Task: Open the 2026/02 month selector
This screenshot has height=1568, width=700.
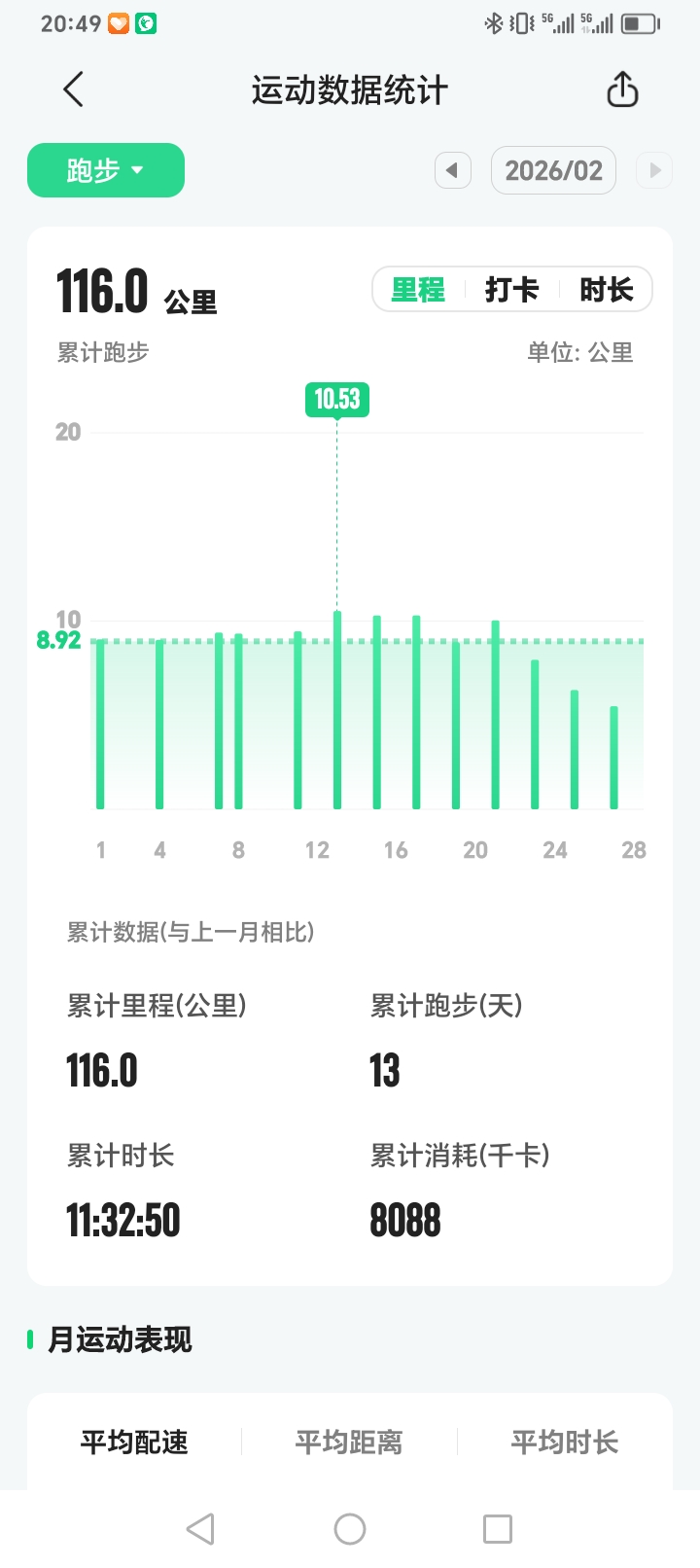Action: [553, 169]
